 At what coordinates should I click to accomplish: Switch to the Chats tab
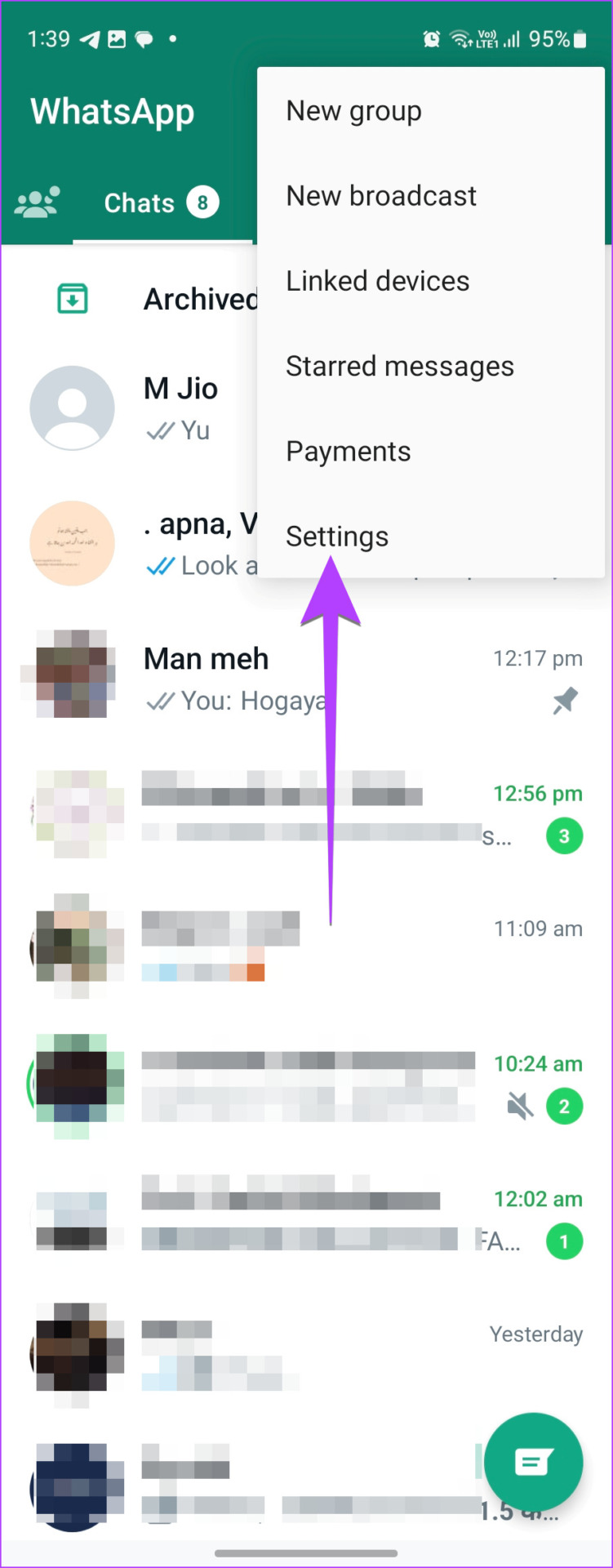click(x=139, y=202)
